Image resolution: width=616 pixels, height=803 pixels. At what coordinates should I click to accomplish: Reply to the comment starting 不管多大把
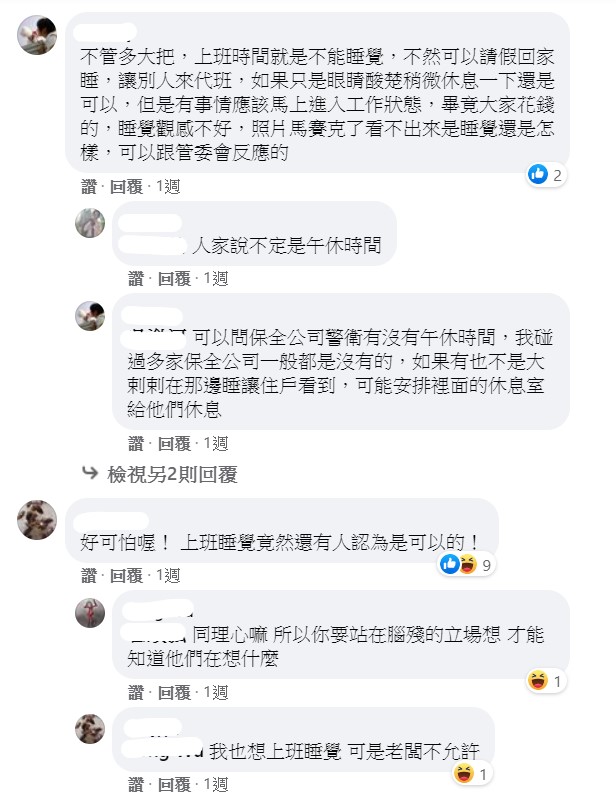coord(126,186)
